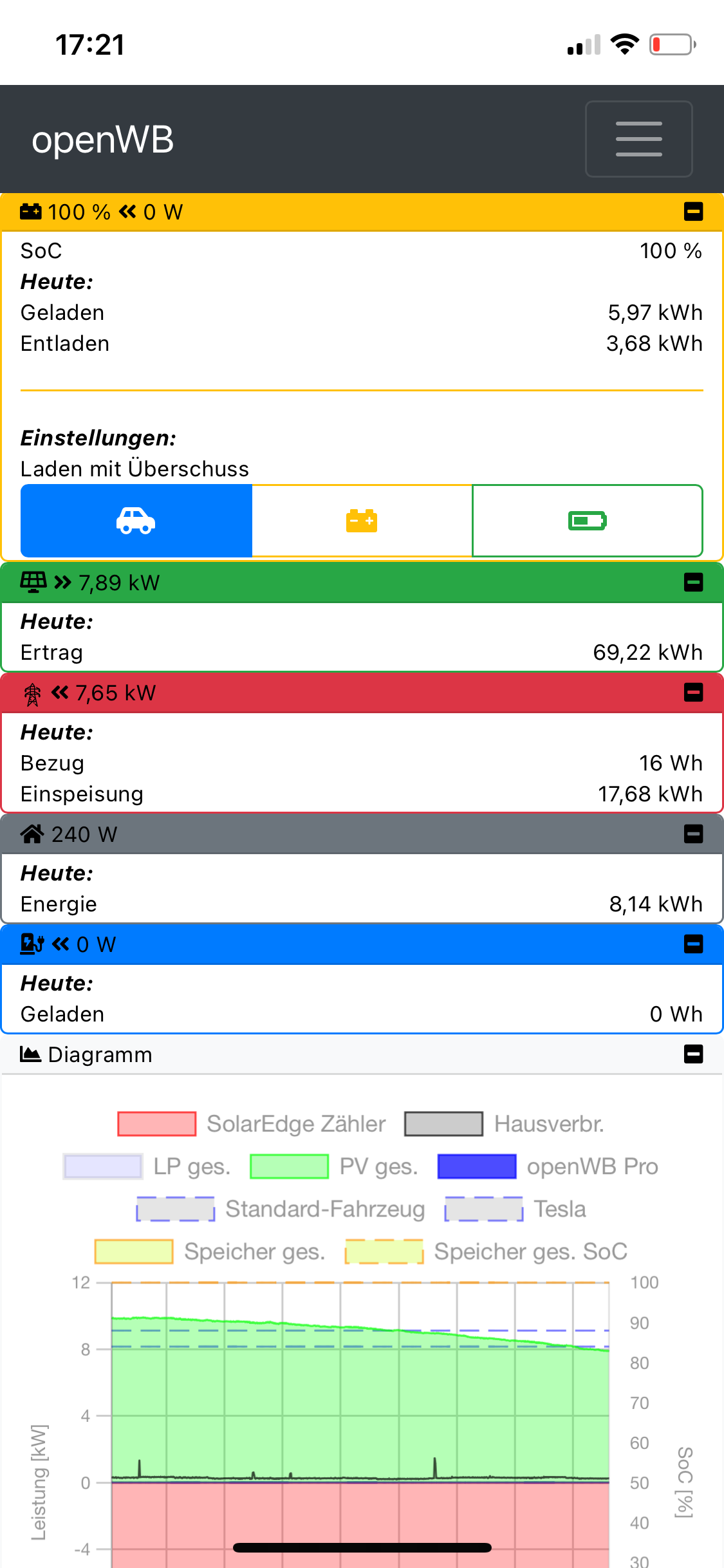
Task: Toggle Tesla series in chart legend
Action: coord(515,1209)
